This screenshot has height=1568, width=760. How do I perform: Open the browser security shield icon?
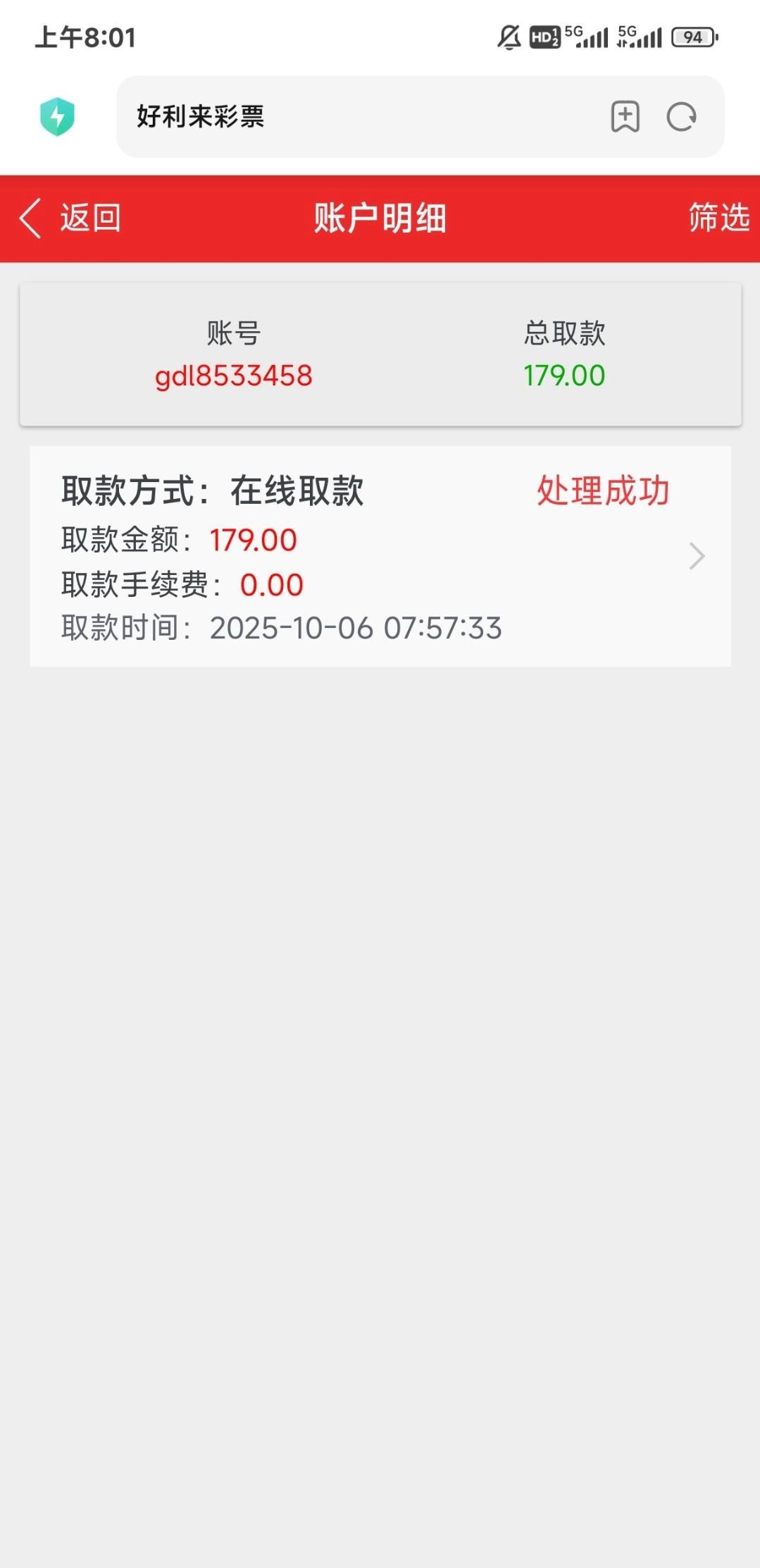click(57, 117)
